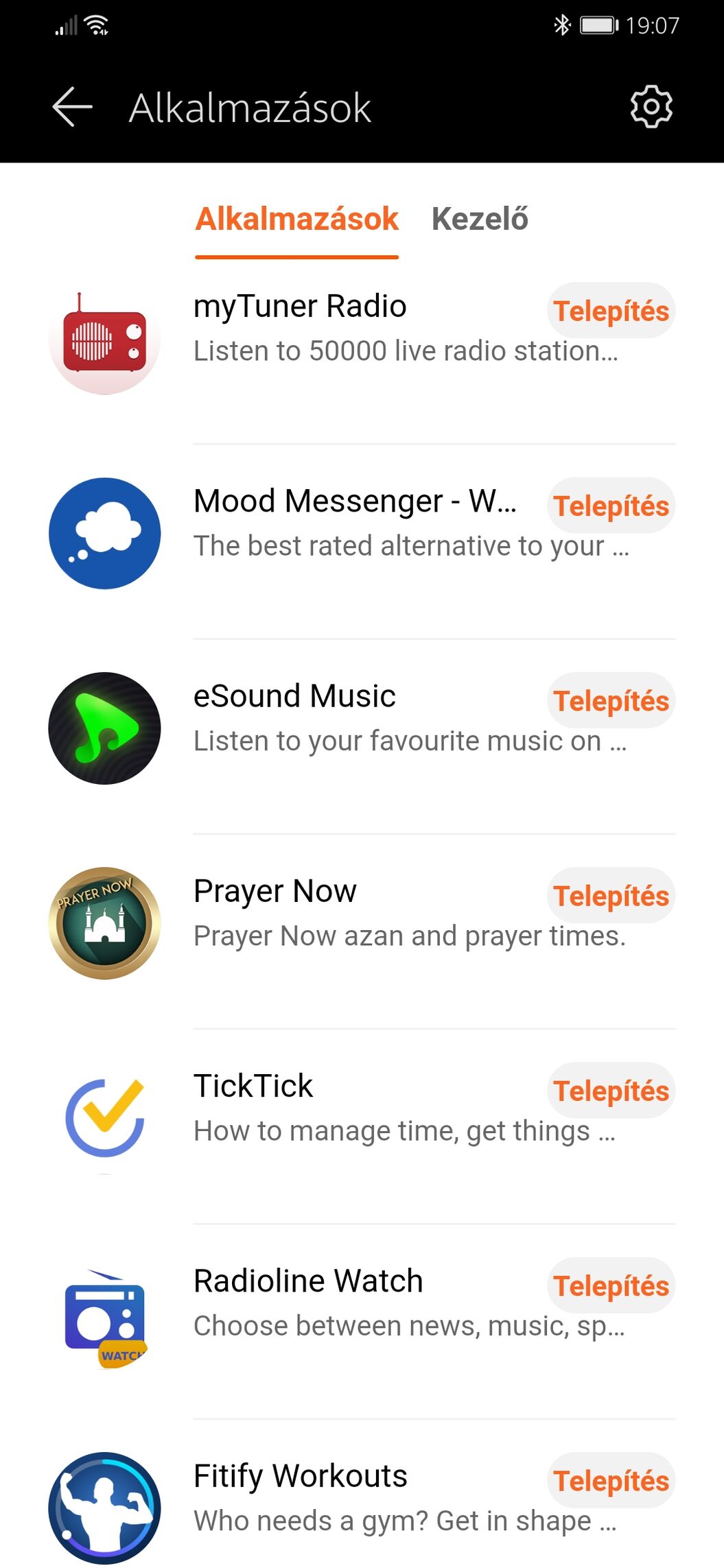Install Radioline Watch

pos(611,1285)
